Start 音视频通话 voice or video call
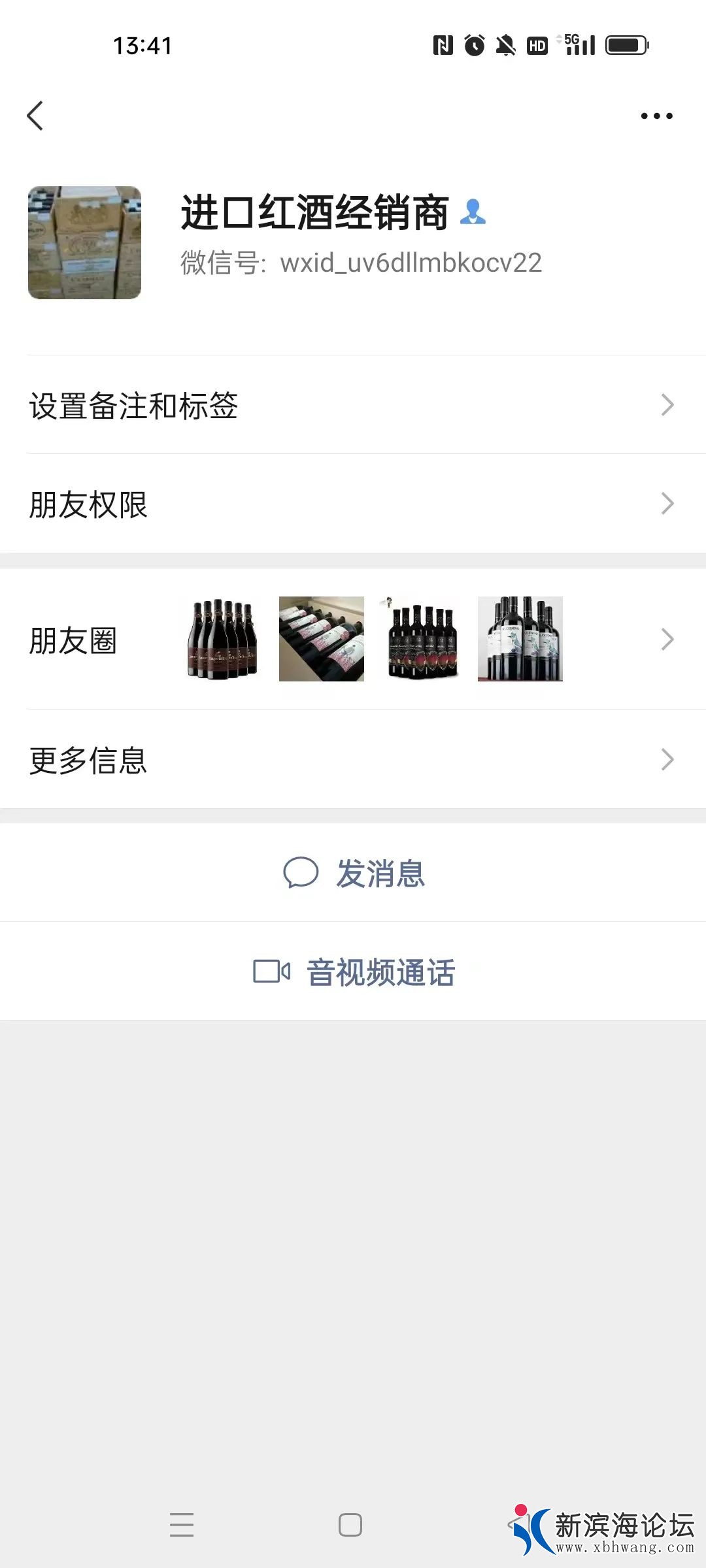The width and height of the screenshot is (706, 1568). 354,972
